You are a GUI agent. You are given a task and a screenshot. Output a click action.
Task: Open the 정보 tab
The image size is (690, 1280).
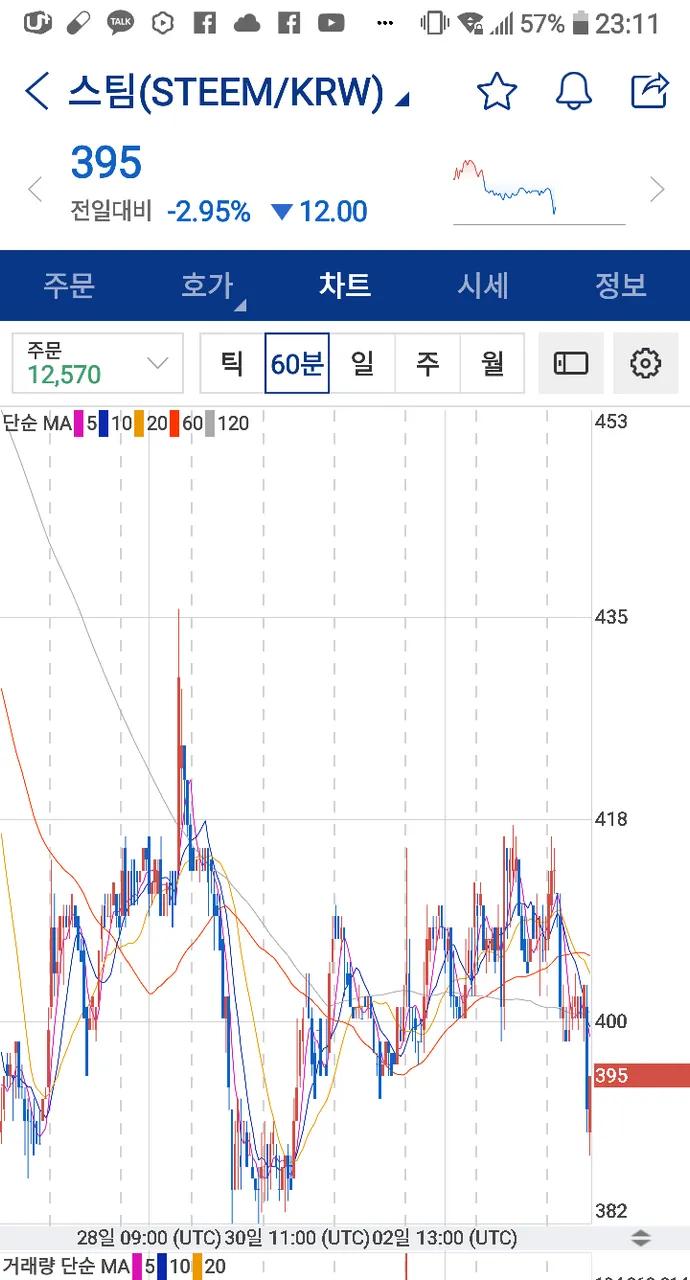click(x=621, y=286)
